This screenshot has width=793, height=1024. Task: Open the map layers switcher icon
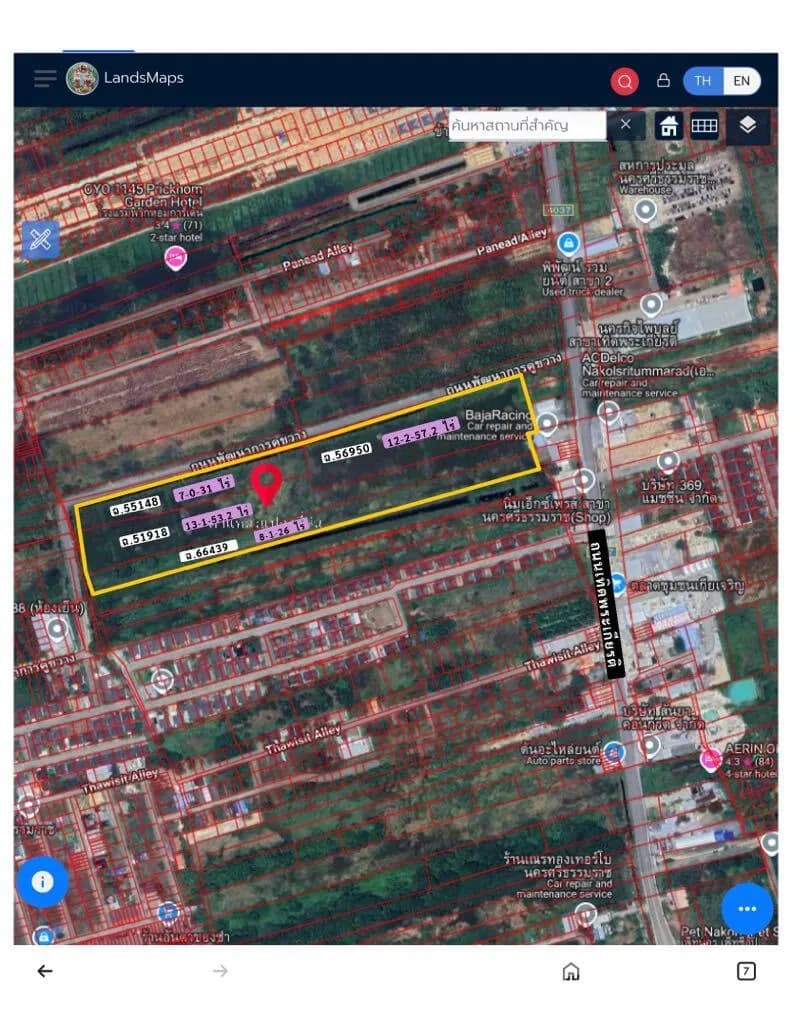tap(746, 125)
